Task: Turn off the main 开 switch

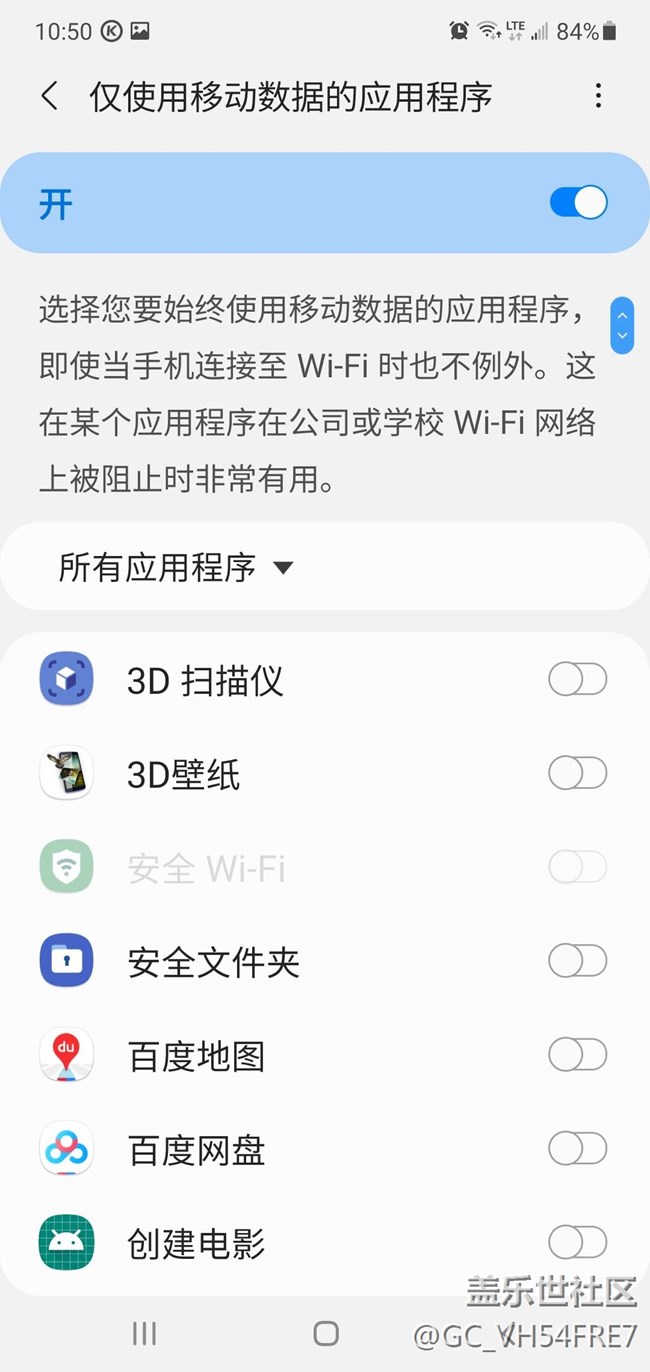Action: pyautogui.click(x=578, y=203)
